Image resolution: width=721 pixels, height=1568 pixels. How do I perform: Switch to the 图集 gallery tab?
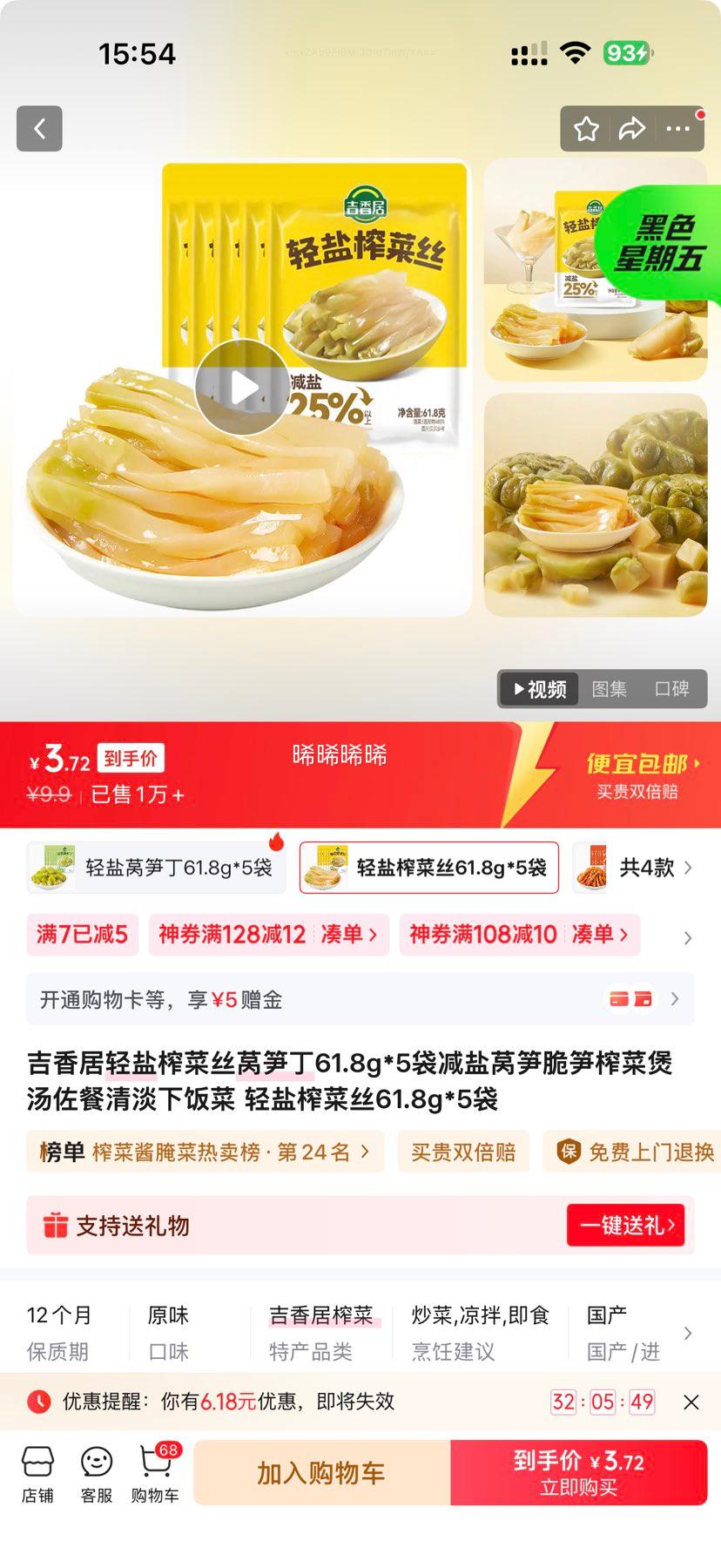pyautogui.click(x=609, y=689)
